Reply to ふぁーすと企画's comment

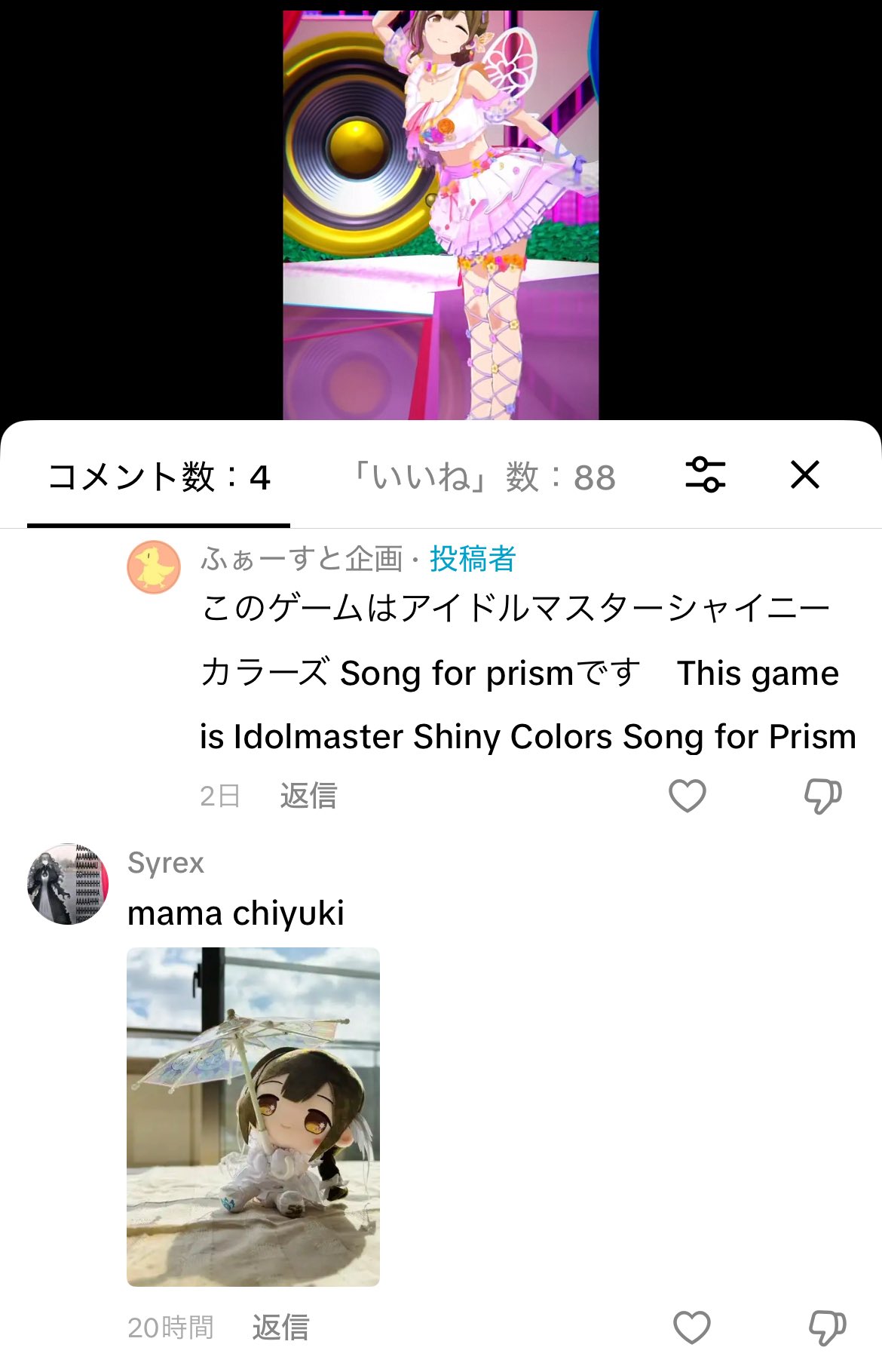(308, 796)
